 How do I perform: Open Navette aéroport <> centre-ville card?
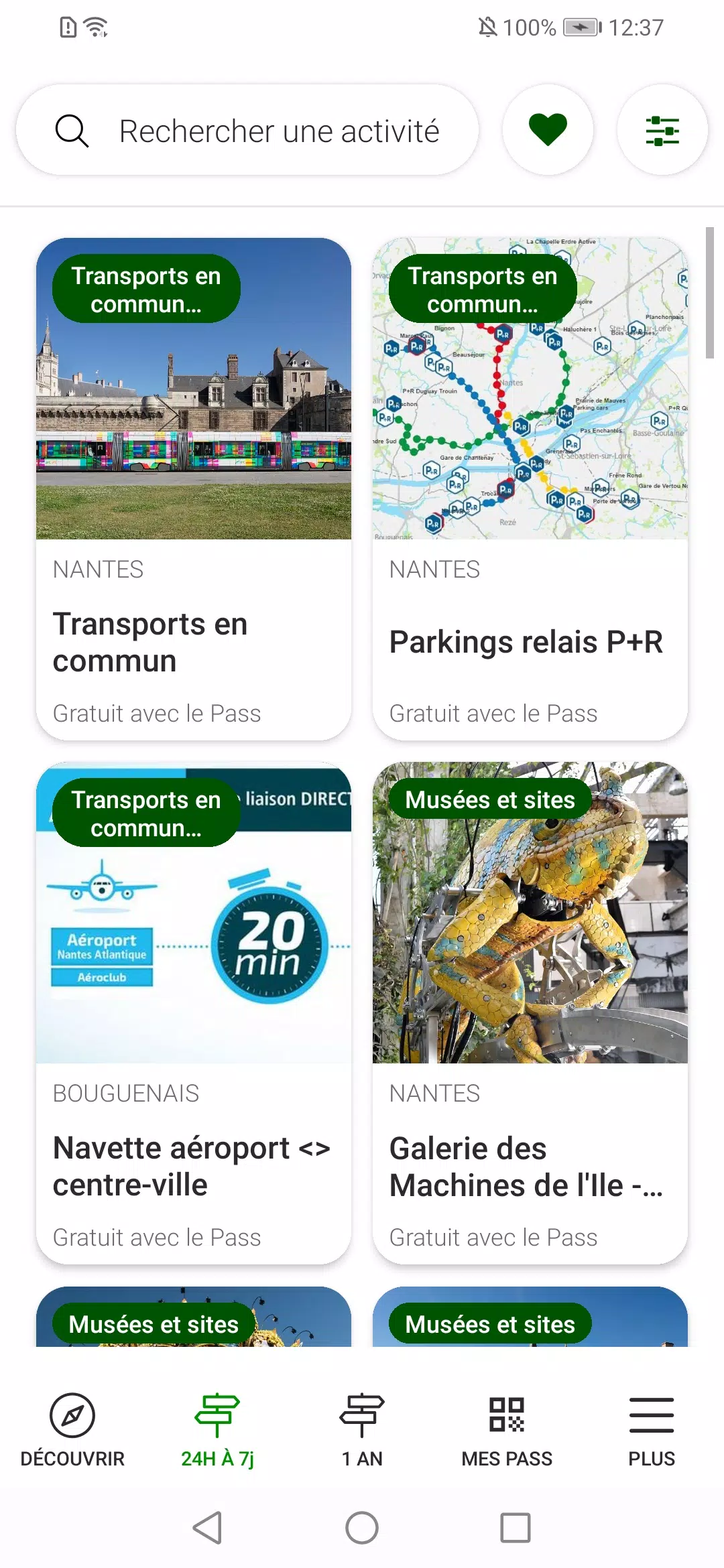point(194,1013)
